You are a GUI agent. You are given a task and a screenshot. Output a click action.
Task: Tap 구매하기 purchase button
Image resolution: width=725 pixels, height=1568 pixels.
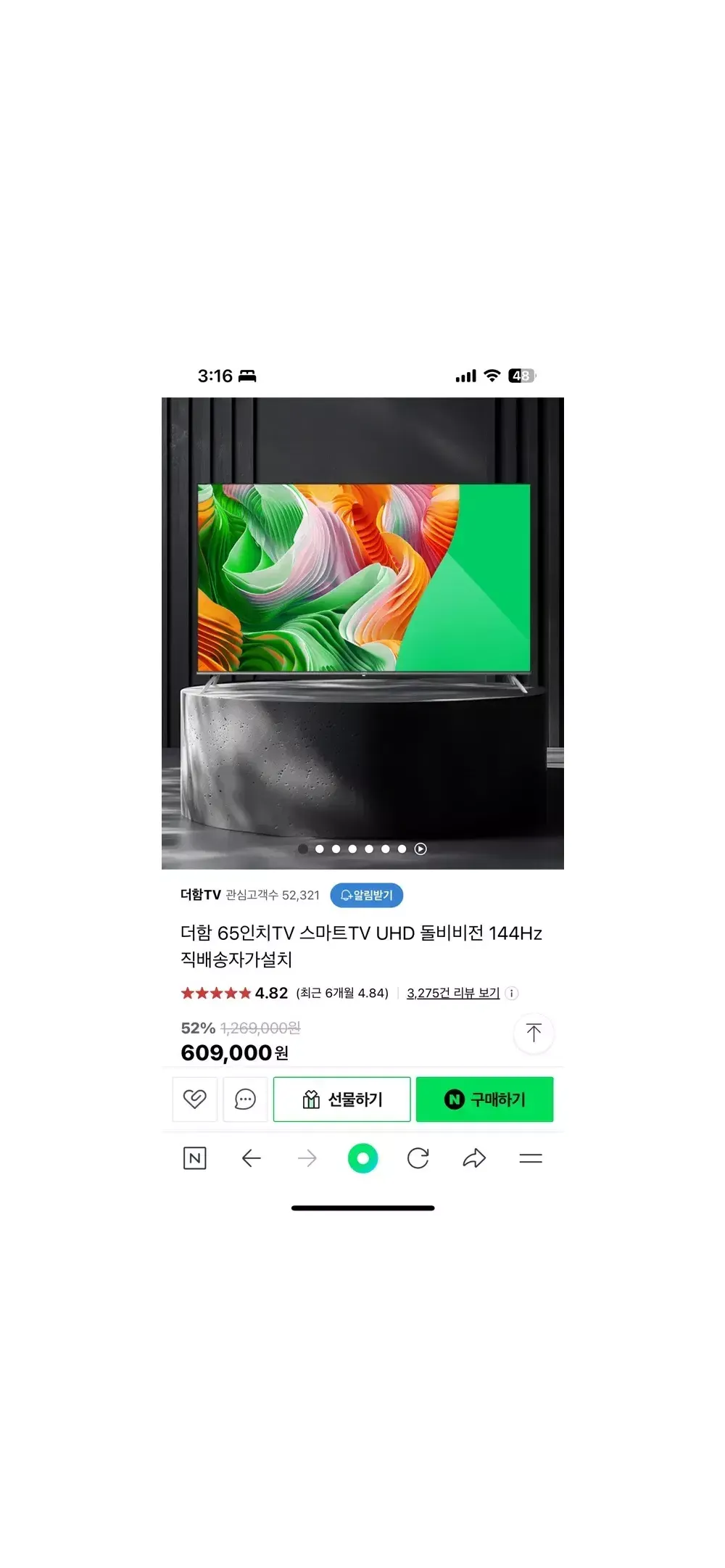pyautogui.click(x=484, y=1099)
